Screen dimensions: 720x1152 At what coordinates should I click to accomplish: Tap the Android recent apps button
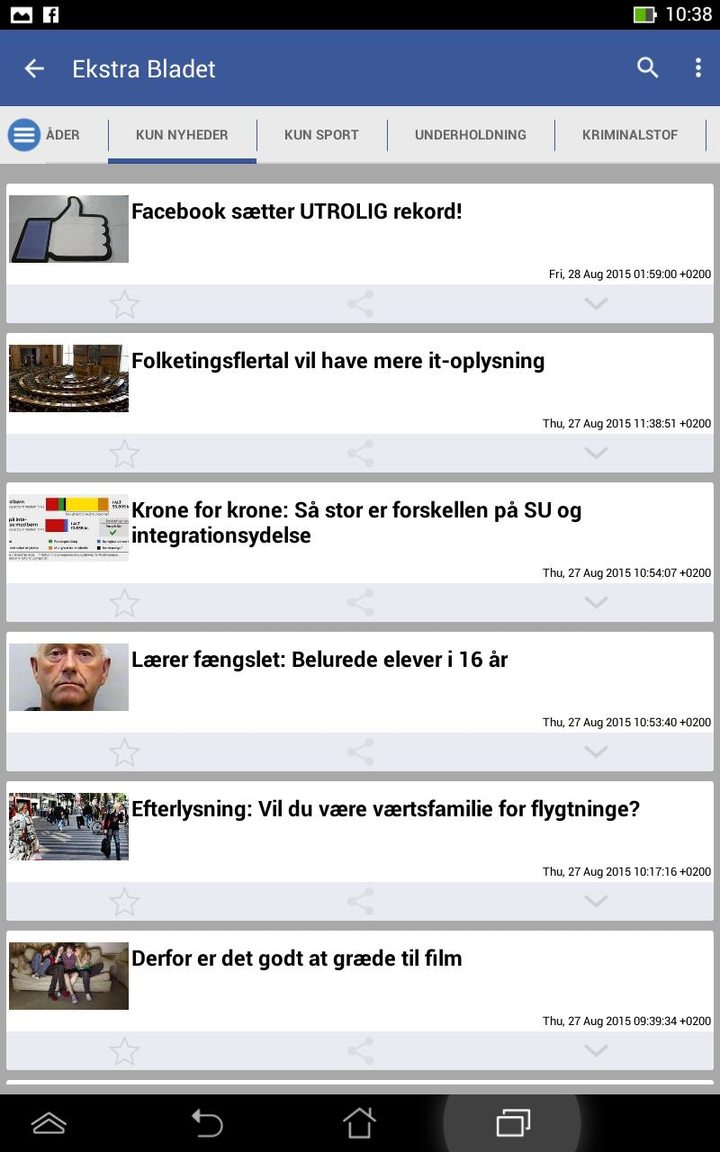point(510,1123)
